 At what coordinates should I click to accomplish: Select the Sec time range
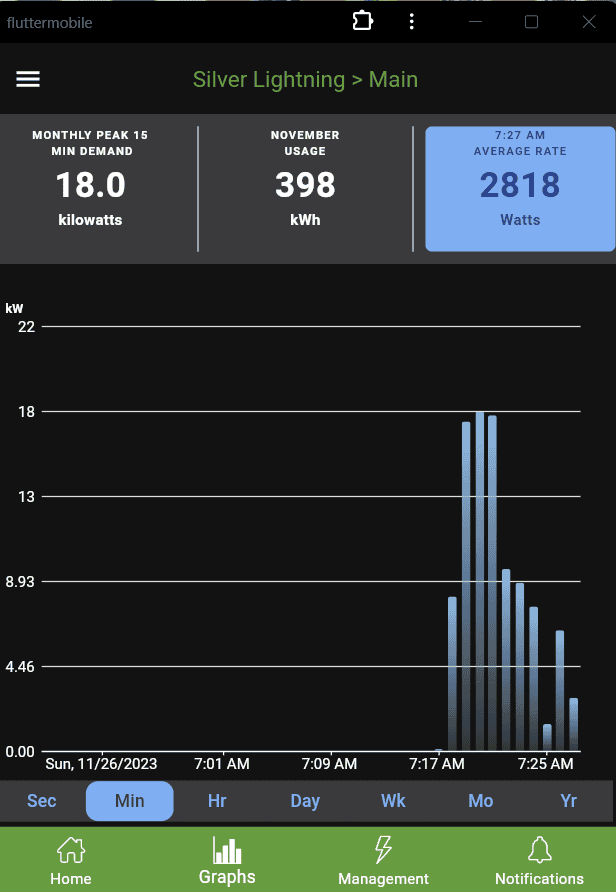42,801
